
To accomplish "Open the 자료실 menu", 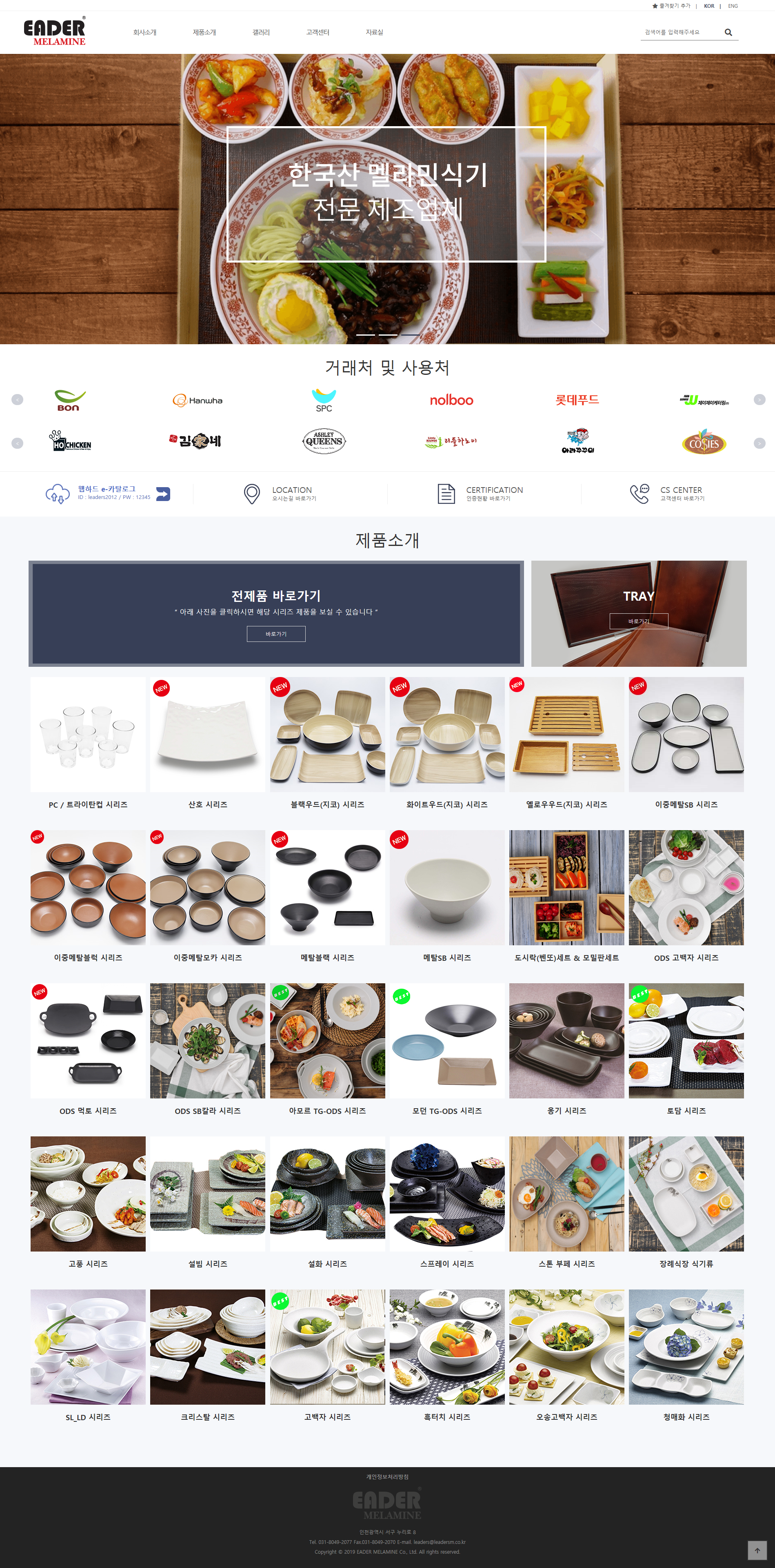I will [x=374, y=32].
